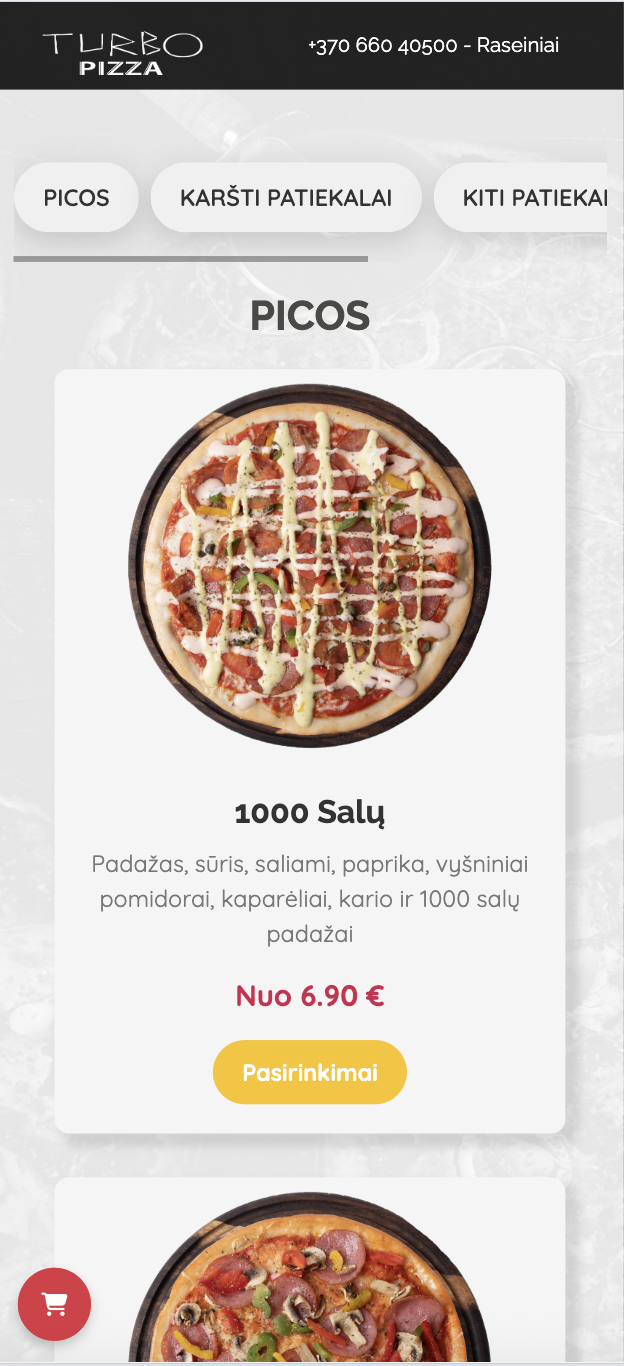624x1366 pixels.
Task: Open the shopping cart button
Action: coord(54,1304)
